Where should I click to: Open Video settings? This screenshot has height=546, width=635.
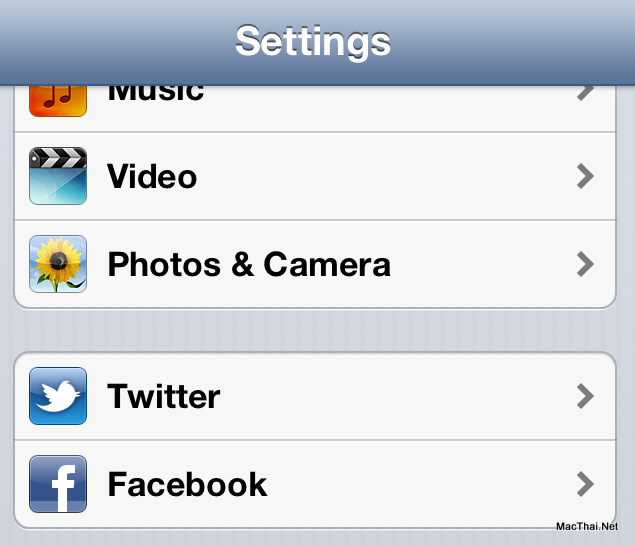314,177
